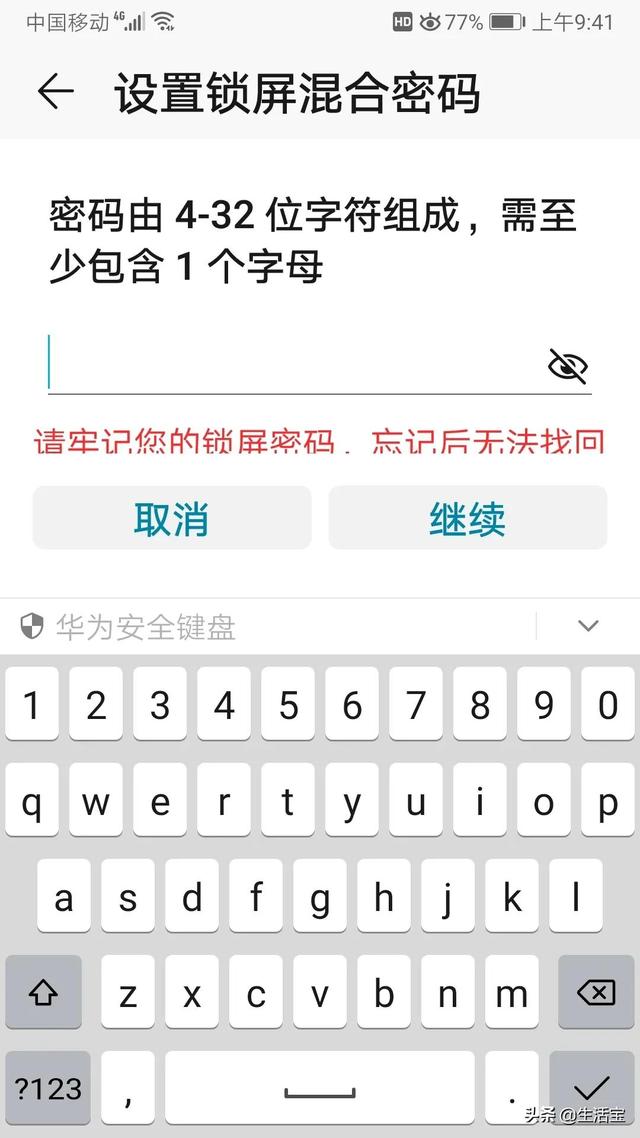Tap the letter q key

tap(32, 800)
